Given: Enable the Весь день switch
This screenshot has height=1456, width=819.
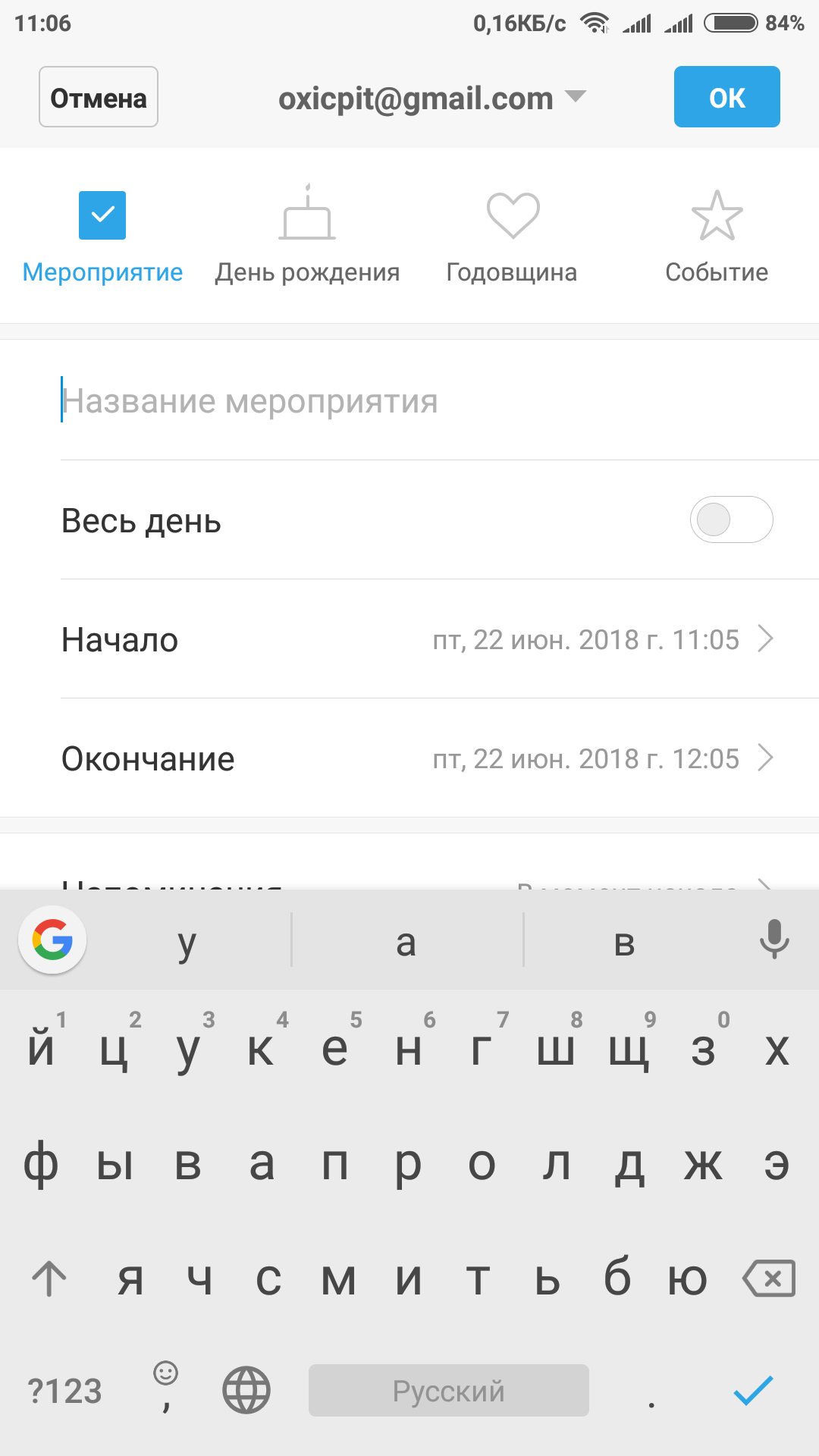Looking at the screenshot, I should [731, 519].
